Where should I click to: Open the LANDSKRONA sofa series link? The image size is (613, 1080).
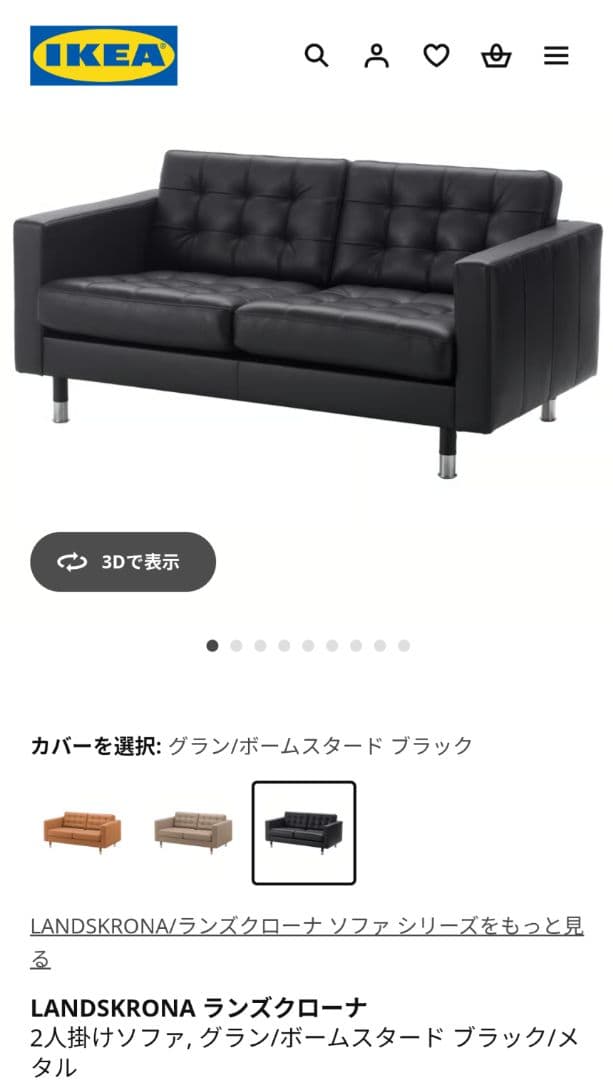point(306,926)
